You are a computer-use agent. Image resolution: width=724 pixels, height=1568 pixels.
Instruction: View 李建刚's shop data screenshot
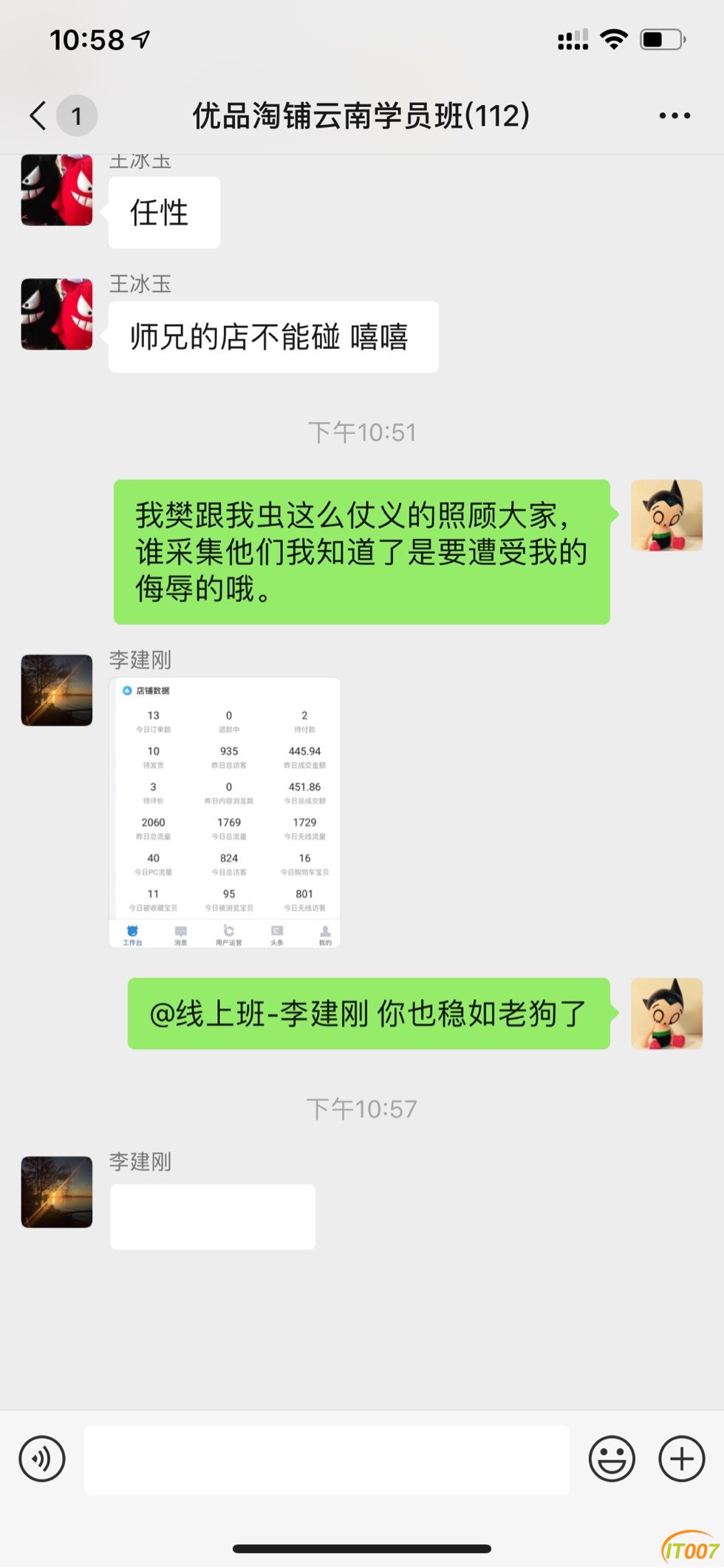(x=225, y=812)
